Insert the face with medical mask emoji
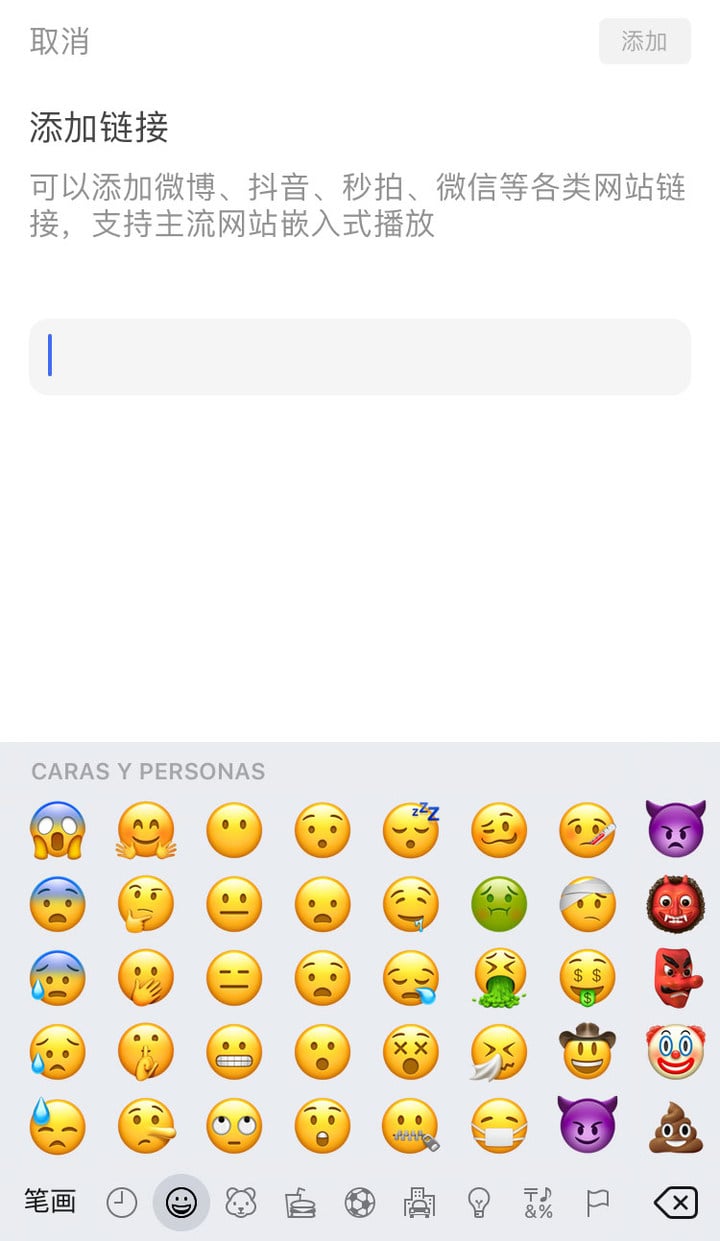Screen dimensions: 720x1241 [499, 1127]
